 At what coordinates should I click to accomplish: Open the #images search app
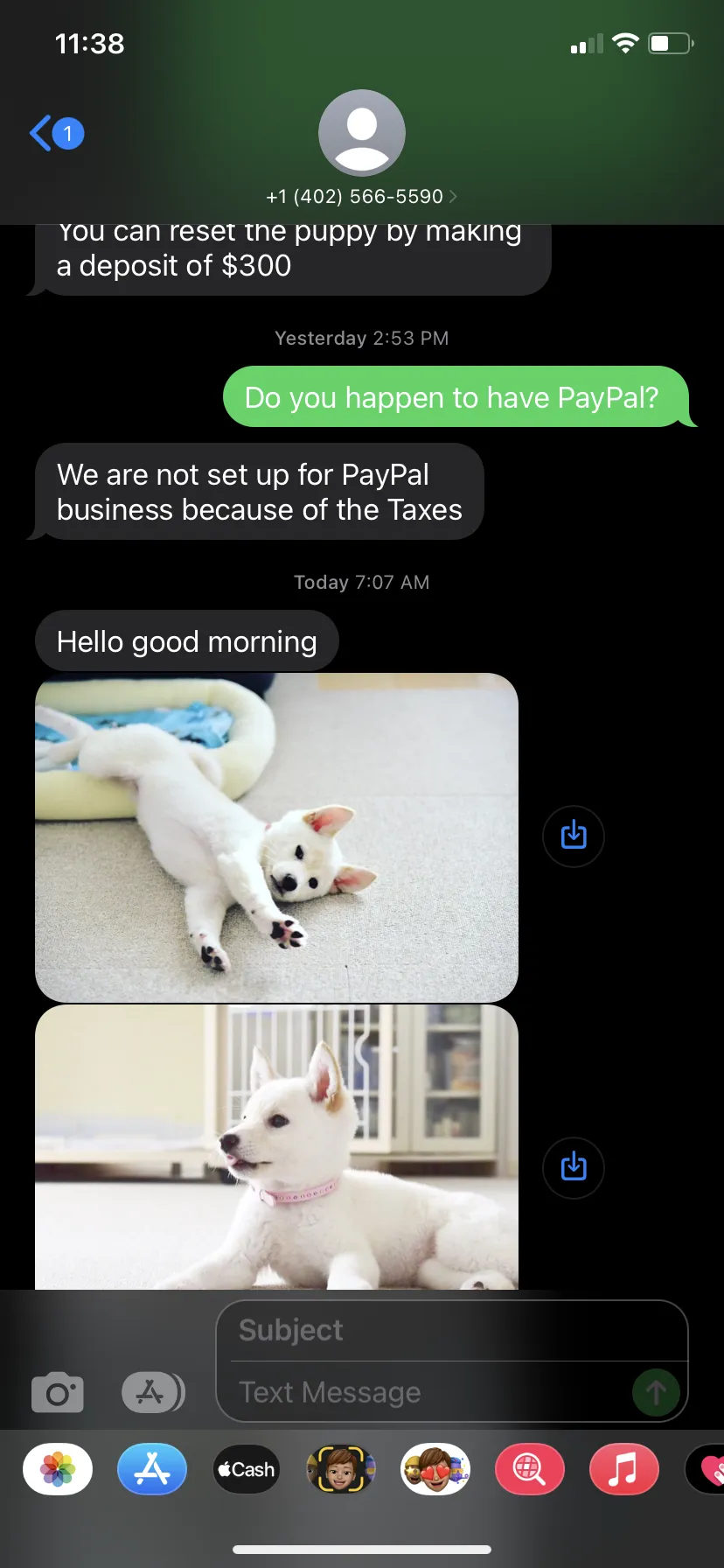coord(530,1469)
